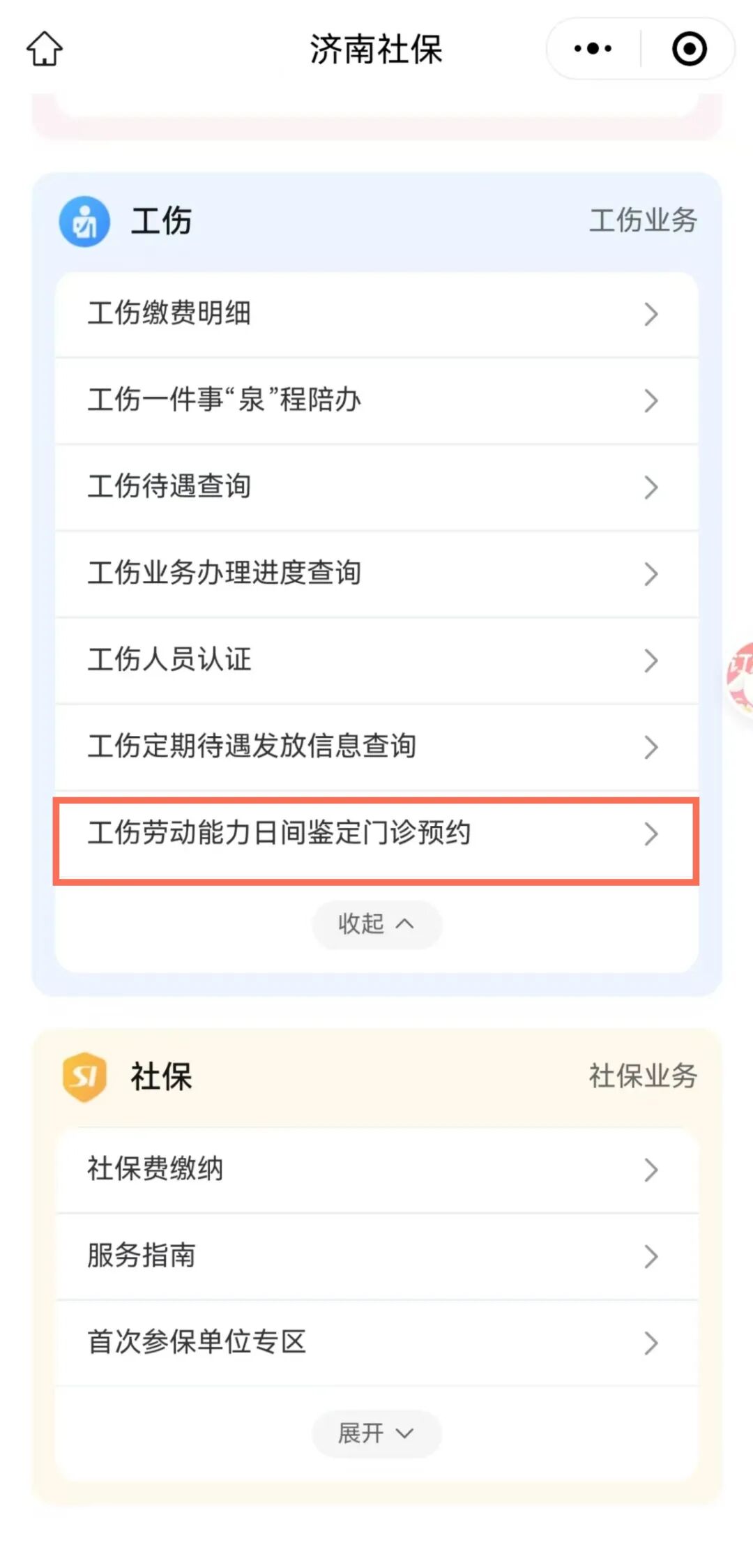753x1568 pixels.
Task: View 工伤待遇查询
Action: [376, 487]
